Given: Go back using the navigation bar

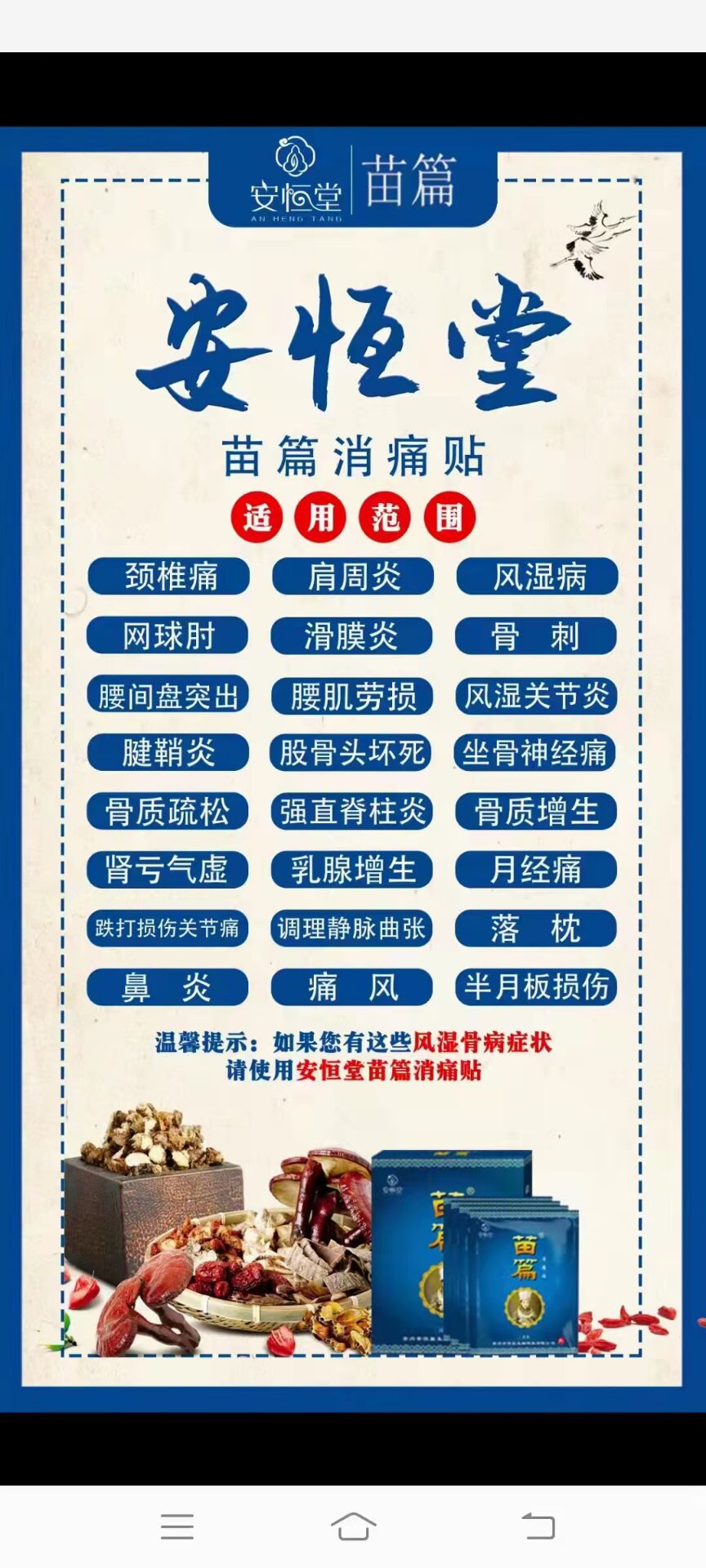Looking at the screenshot, I should pyautogui.click(x=538, y=1526).
